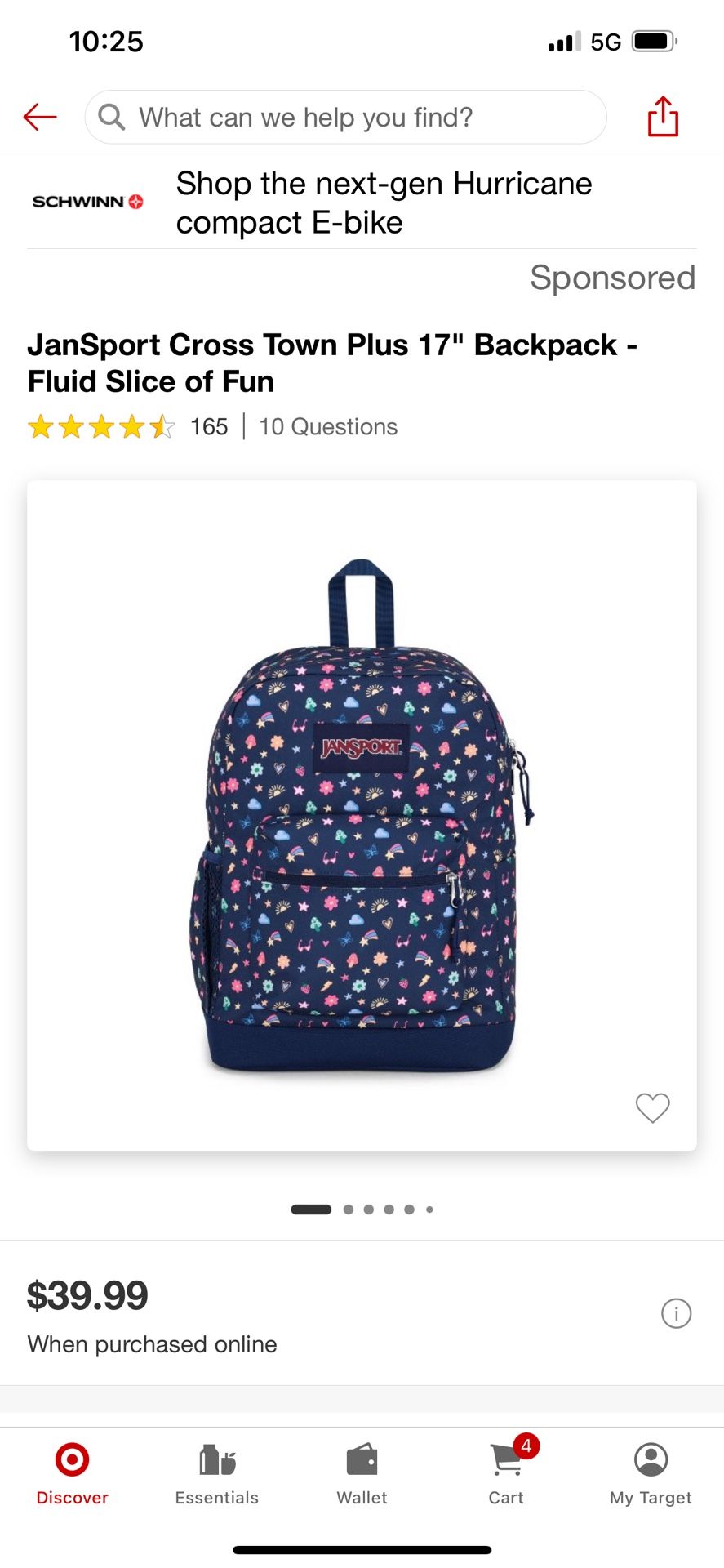
Task: Open the 10 Questions section
Action: click(328, 427)
